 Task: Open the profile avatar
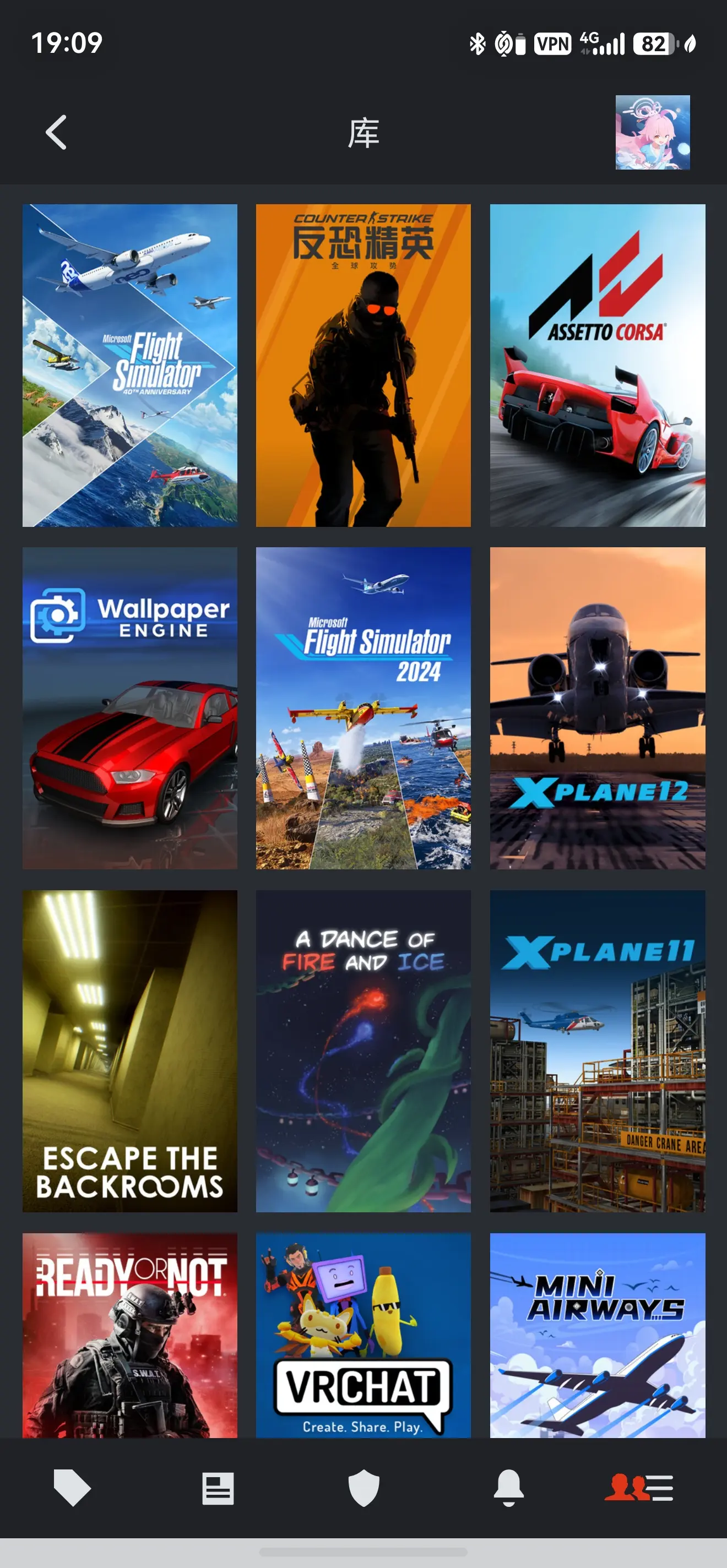pos(652,132)
